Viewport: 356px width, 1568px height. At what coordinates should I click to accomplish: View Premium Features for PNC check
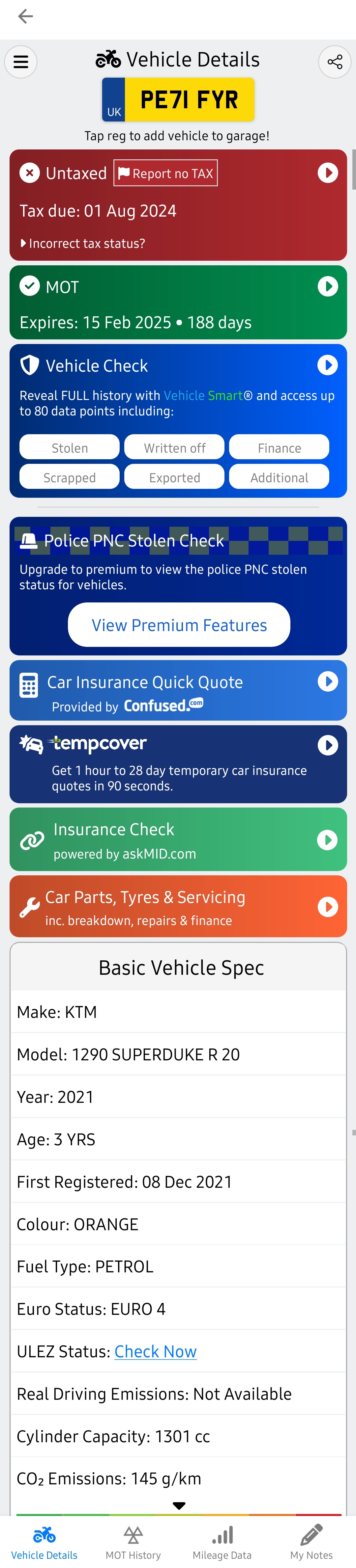coord(179,625)
